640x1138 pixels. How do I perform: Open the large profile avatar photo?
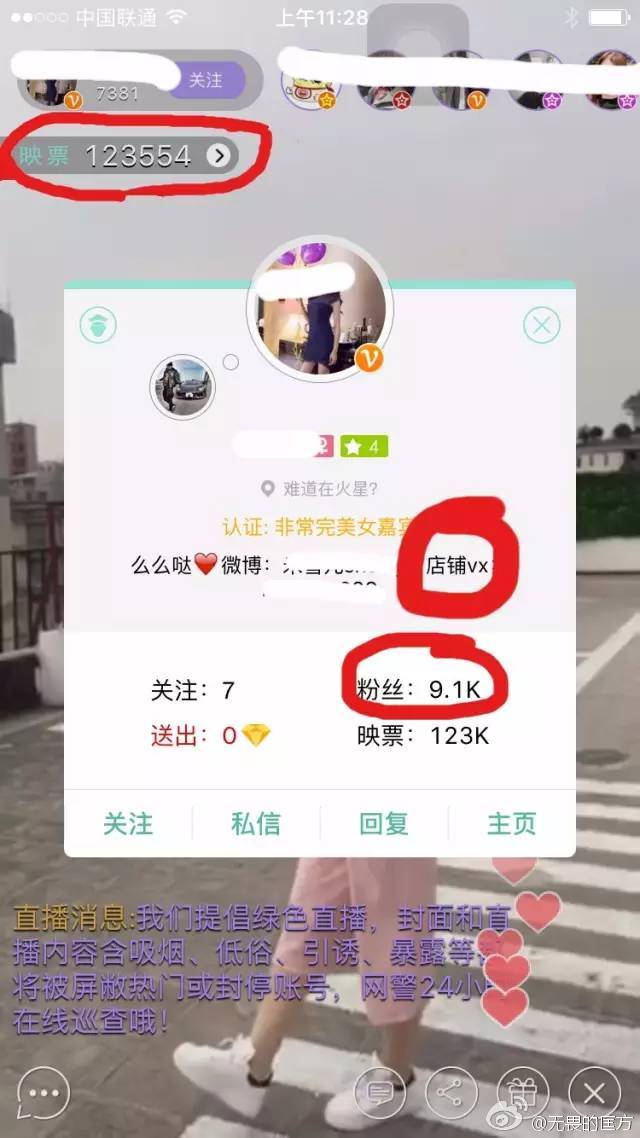tap(320, 308)
